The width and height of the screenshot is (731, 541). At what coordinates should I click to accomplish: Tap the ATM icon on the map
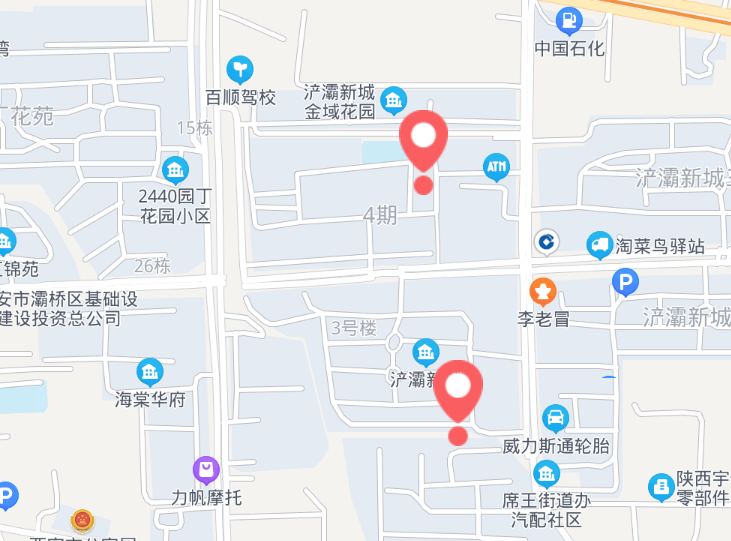coord(496,167)
